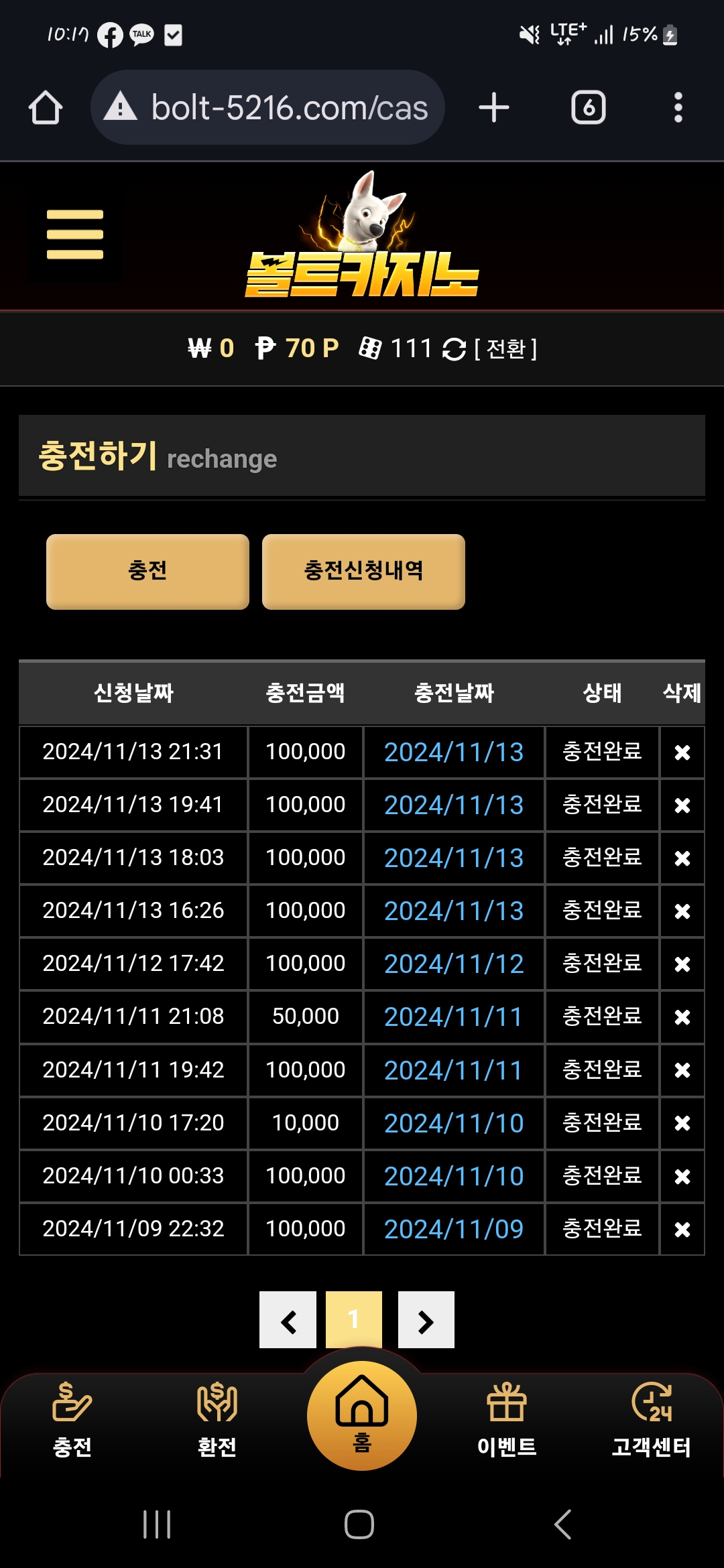724x1568 pixels.
Task: Select page 1 in pagination
Action: [354, 1319]
